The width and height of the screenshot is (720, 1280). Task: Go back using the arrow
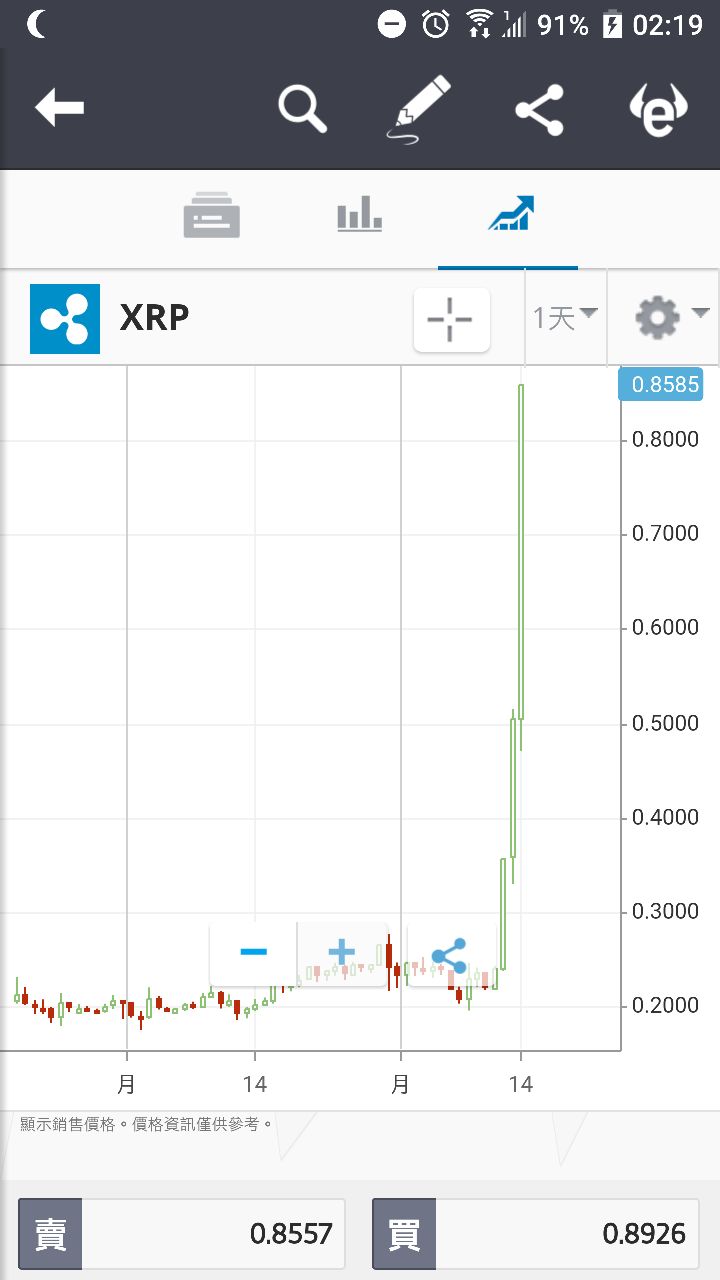(x=59, y=108)
